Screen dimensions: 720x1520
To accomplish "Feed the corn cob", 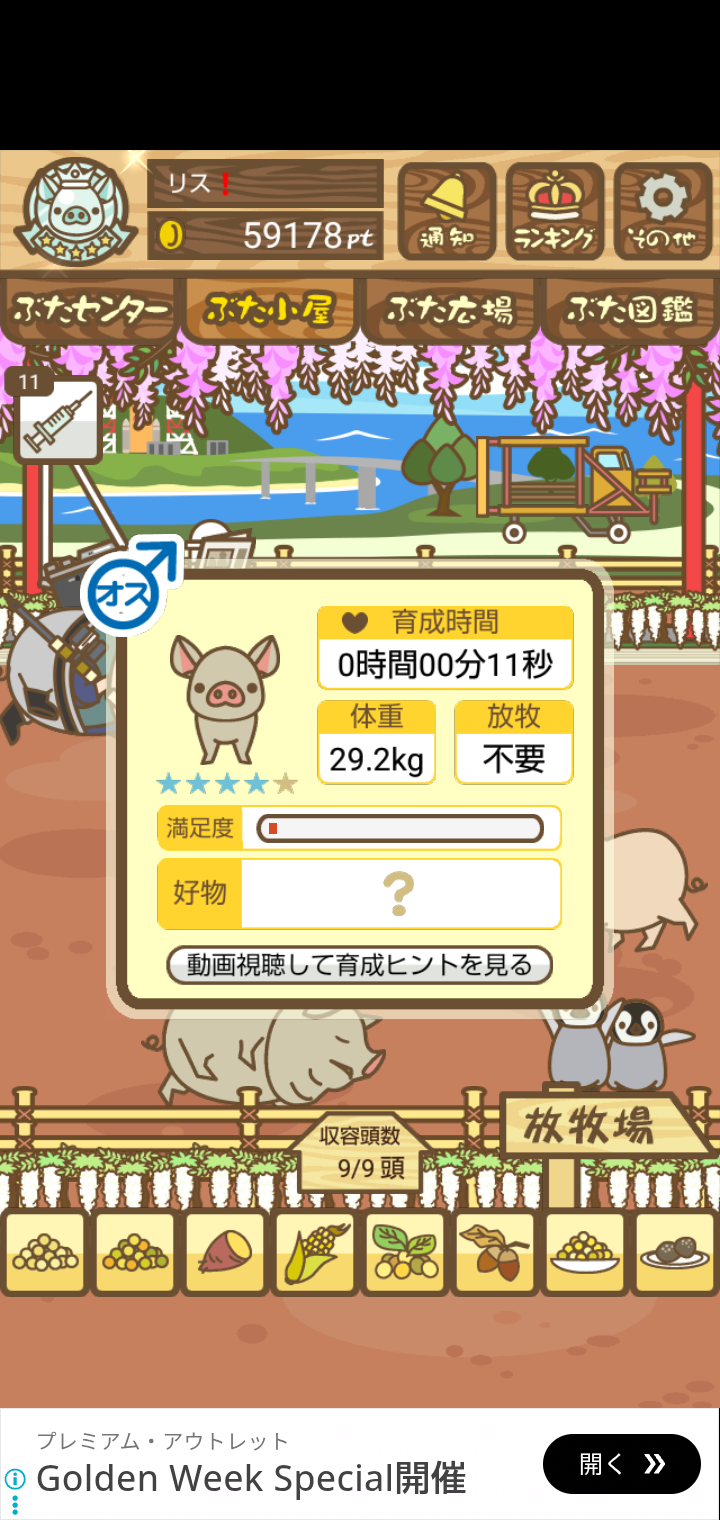I will click(314, 1252).
